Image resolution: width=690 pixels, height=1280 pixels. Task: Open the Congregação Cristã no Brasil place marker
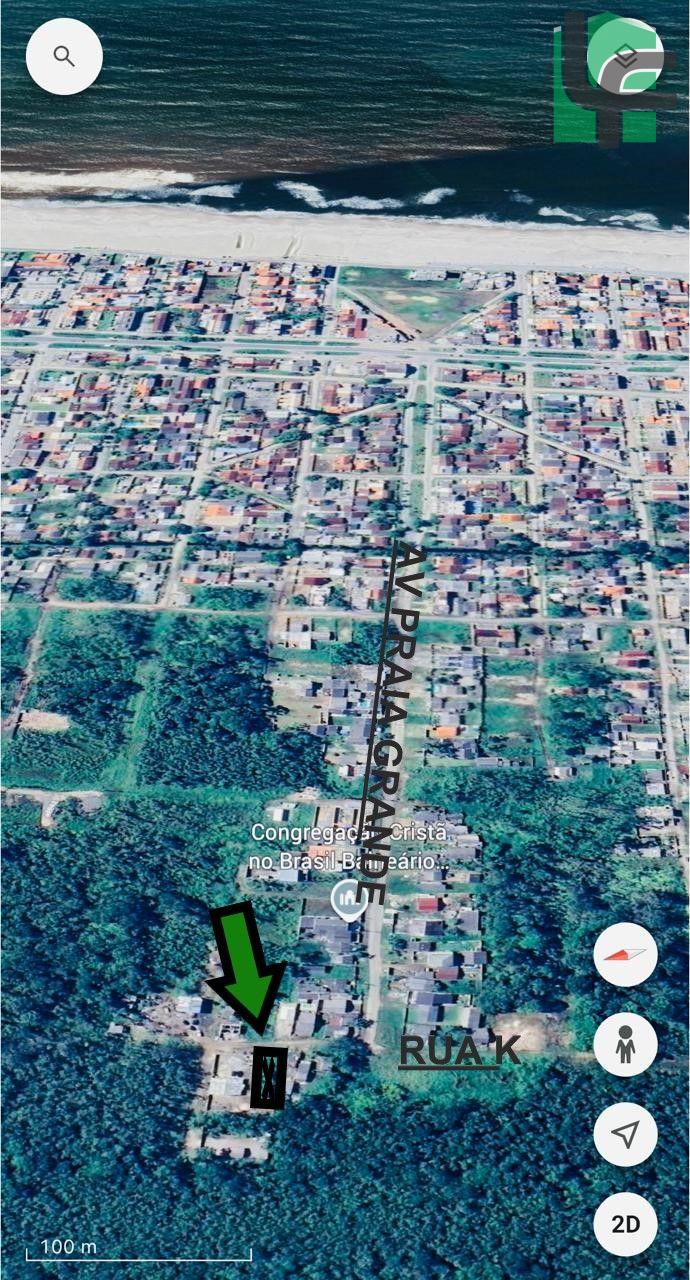click(x=348, y=900)
